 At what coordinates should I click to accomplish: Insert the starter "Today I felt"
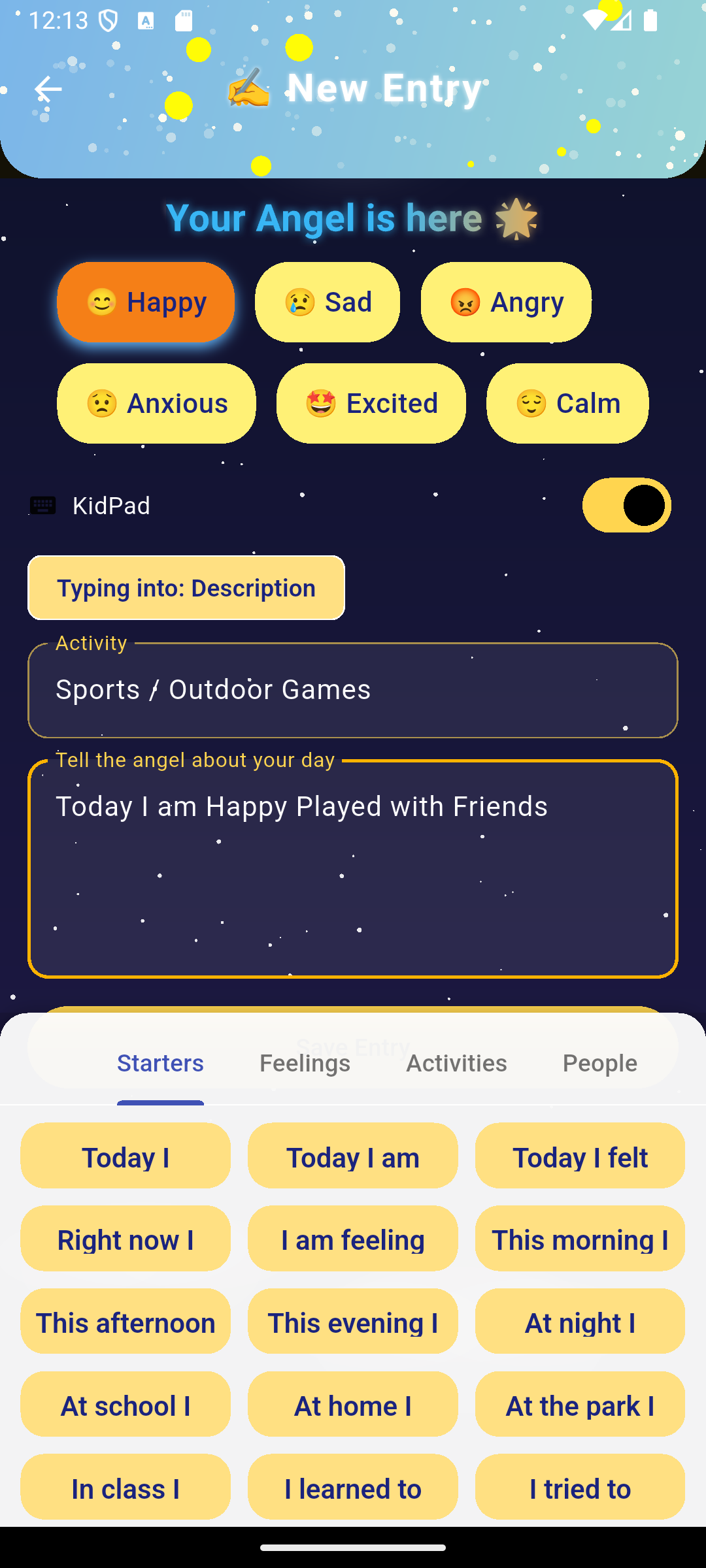tap(580, 1156)
